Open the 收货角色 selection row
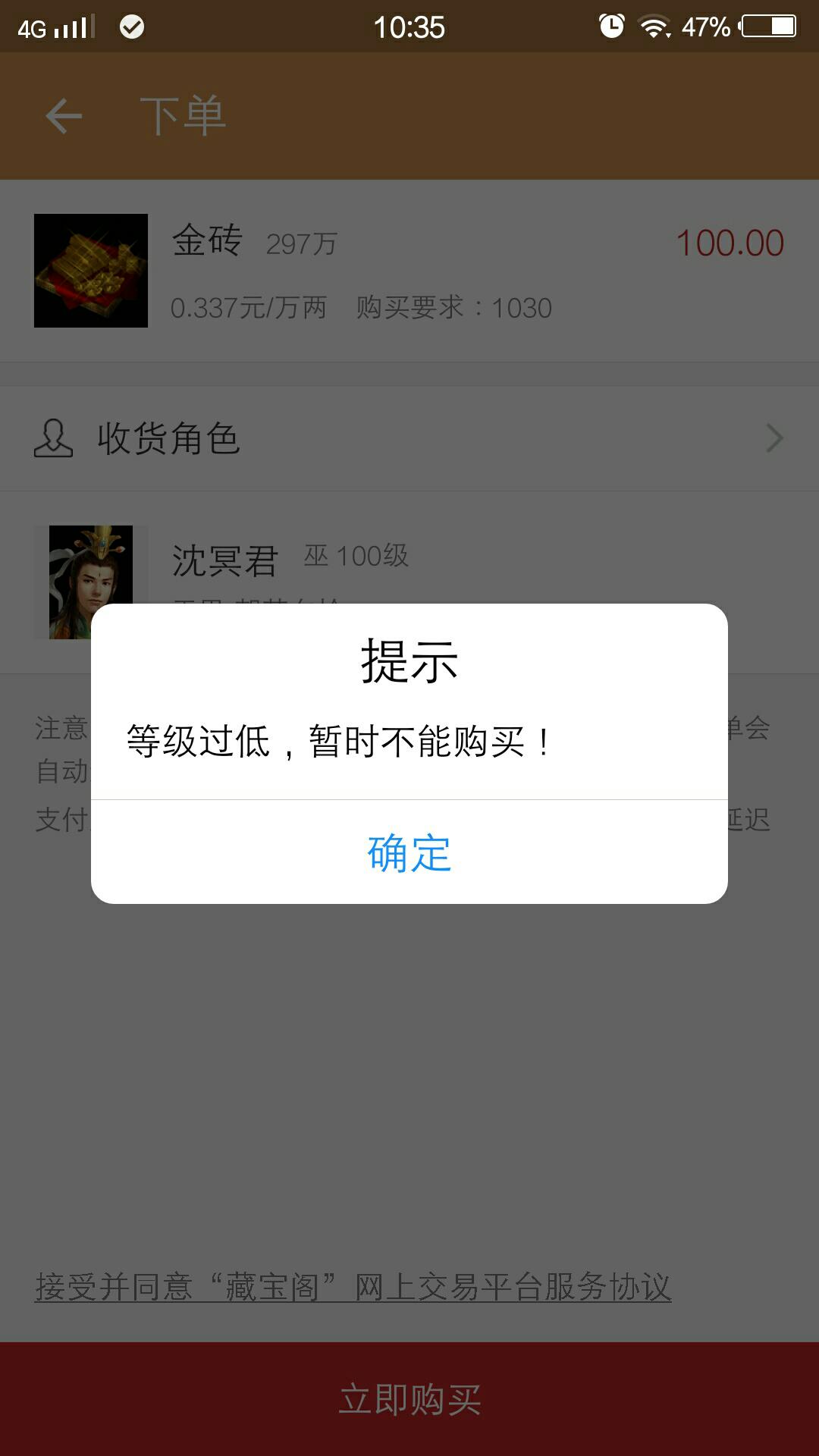The width and height of the screenshot is (819, 1456). [x=409, y=438]
